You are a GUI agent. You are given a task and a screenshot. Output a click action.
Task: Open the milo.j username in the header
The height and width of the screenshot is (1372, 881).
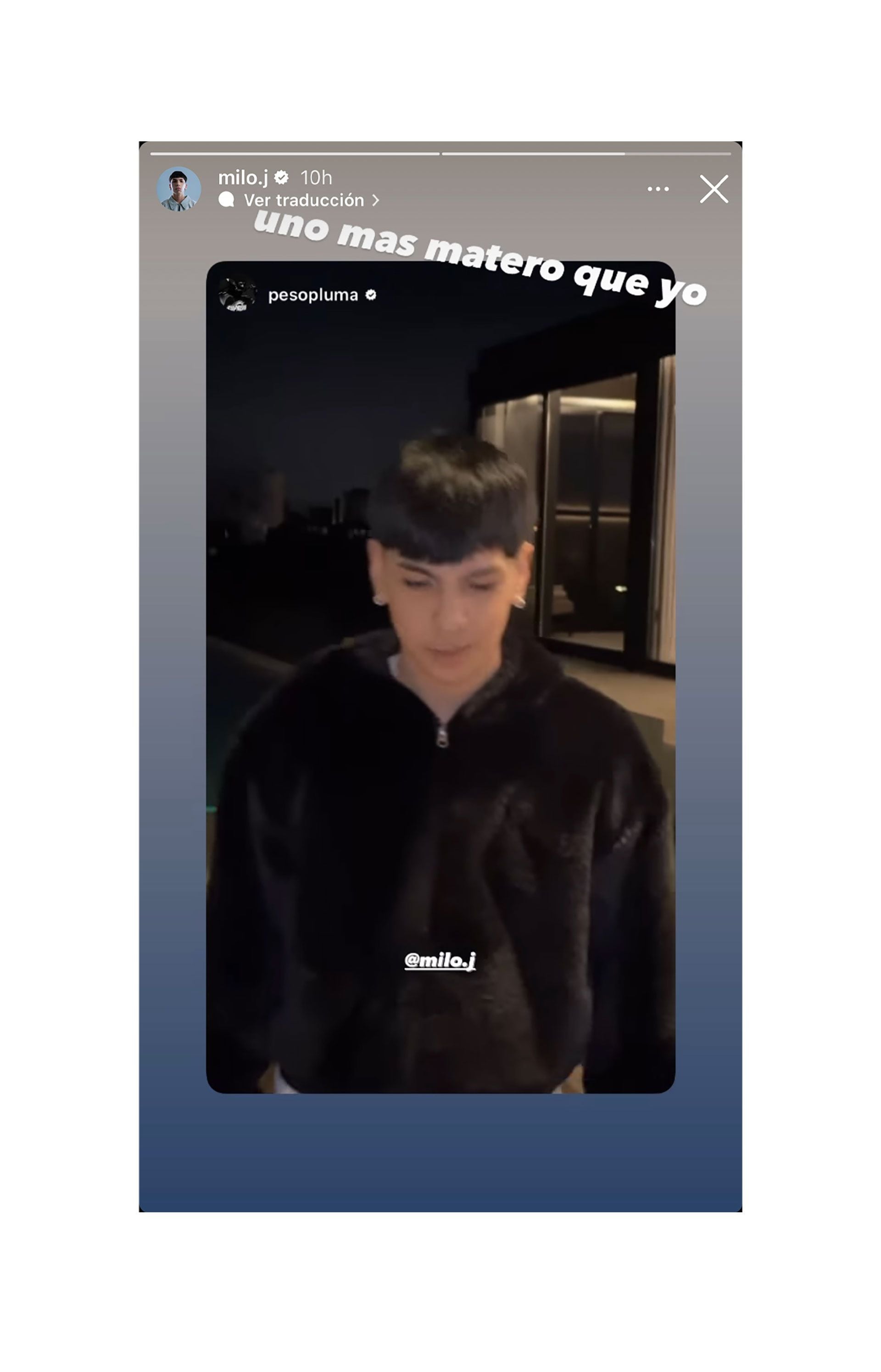point(243,178)
